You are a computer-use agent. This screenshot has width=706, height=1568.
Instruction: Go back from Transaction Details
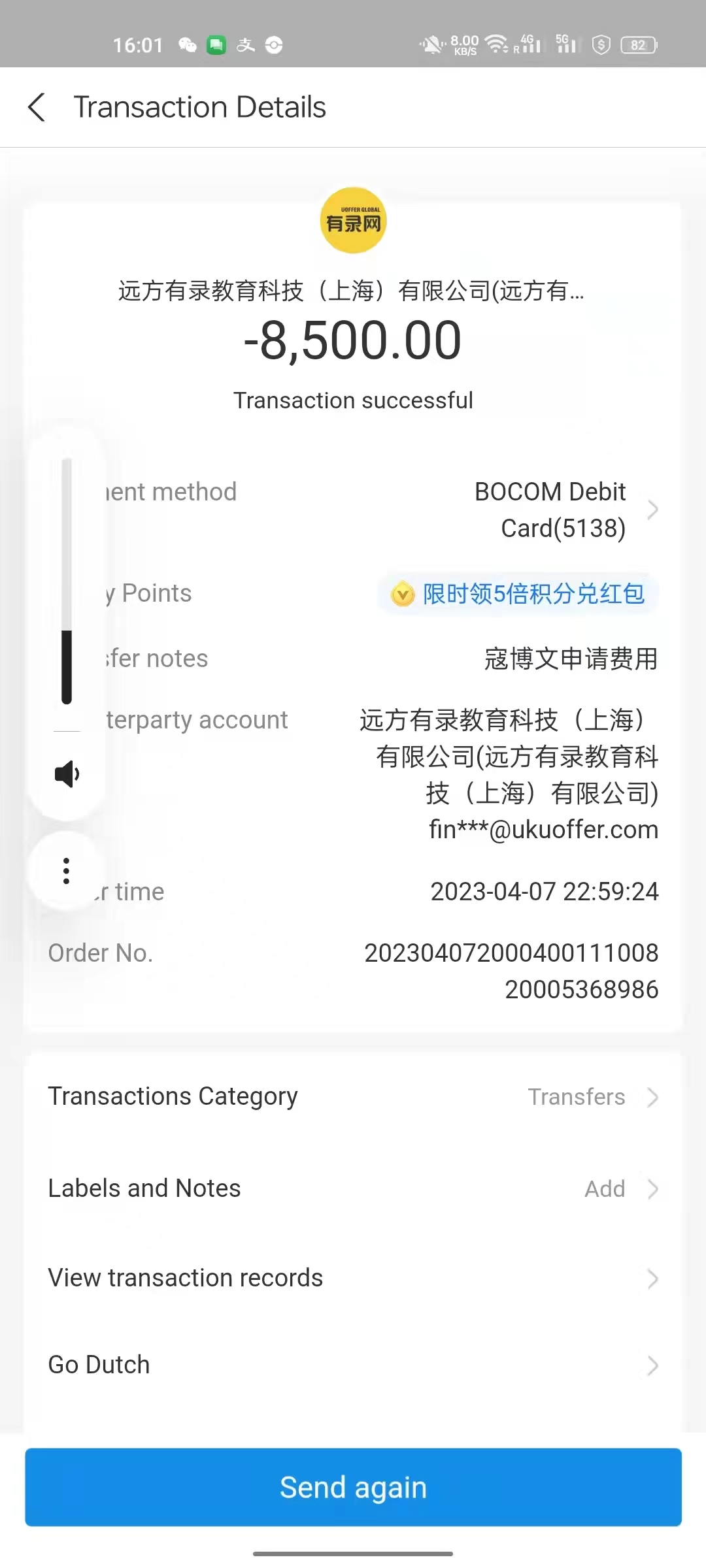point(37,107)
